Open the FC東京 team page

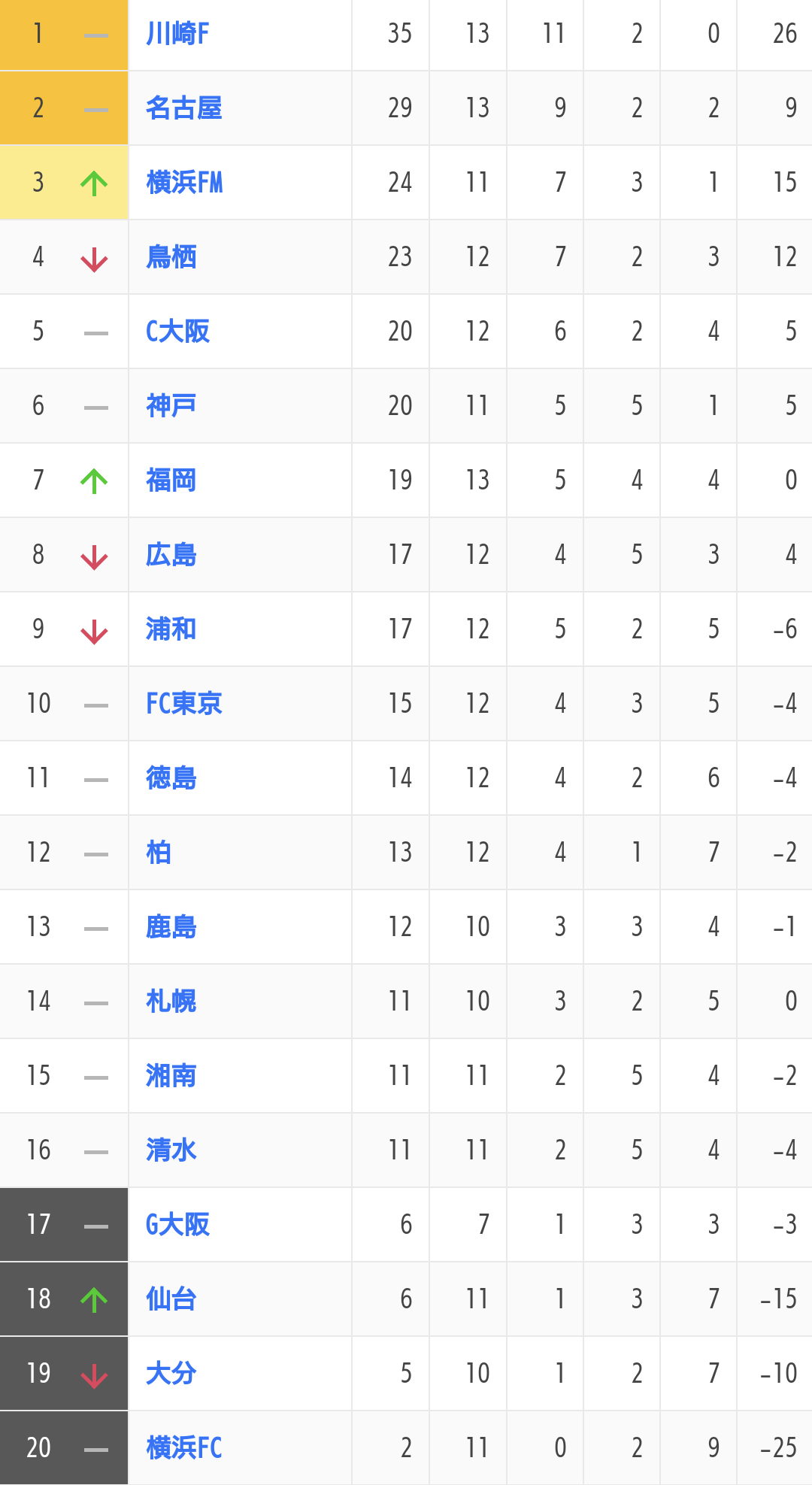(x=184, y=704)
